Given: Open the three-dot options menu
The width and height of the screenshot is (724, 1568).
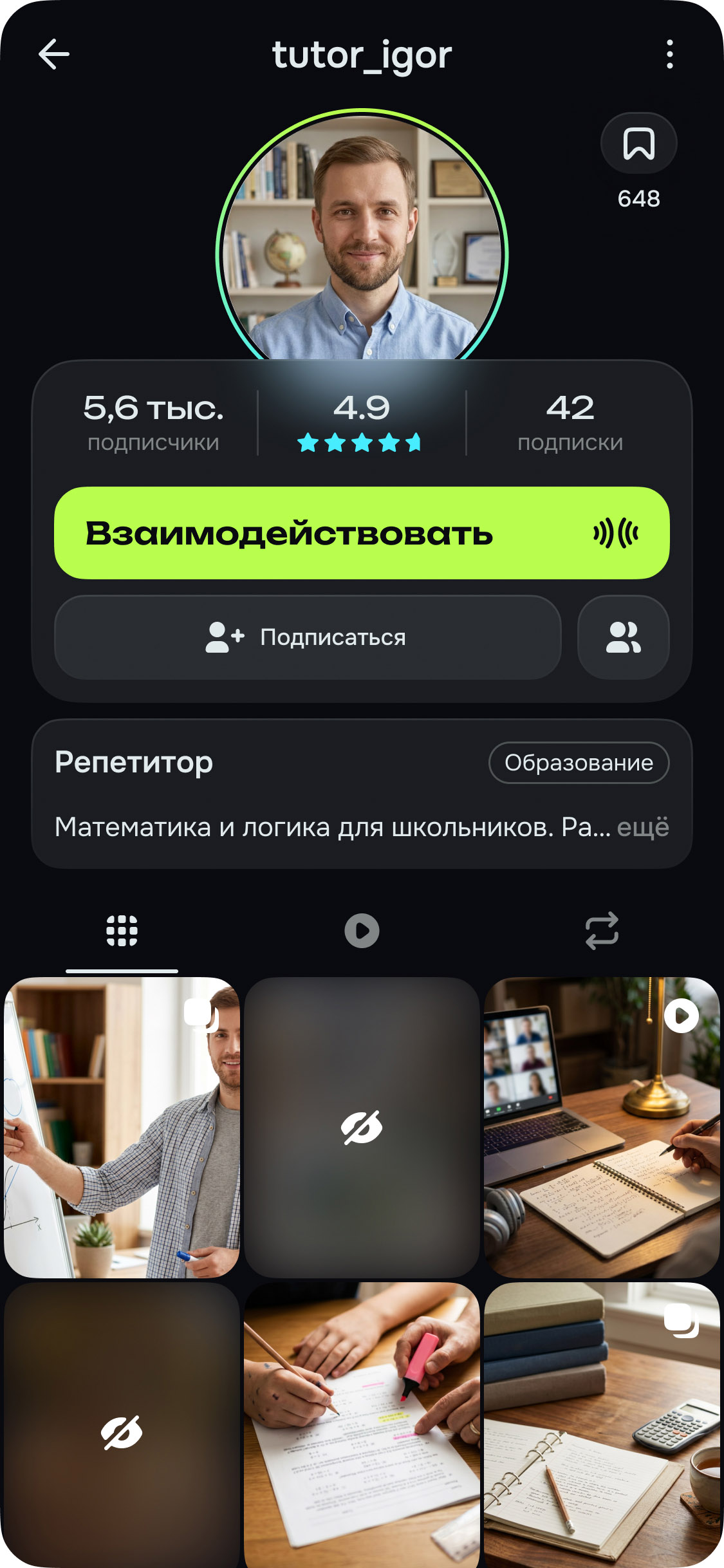Looking at the screenshot, I should tap(670, 54).
